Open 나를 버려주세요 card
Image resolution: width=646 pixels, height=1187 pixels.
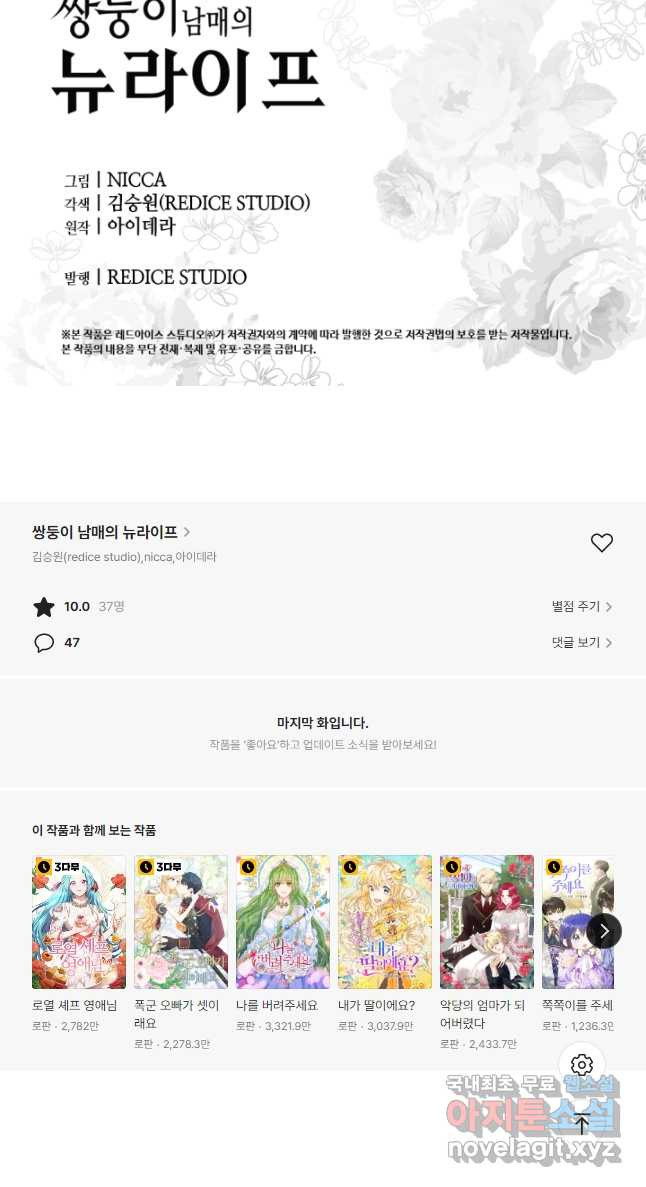pos(283,922)
